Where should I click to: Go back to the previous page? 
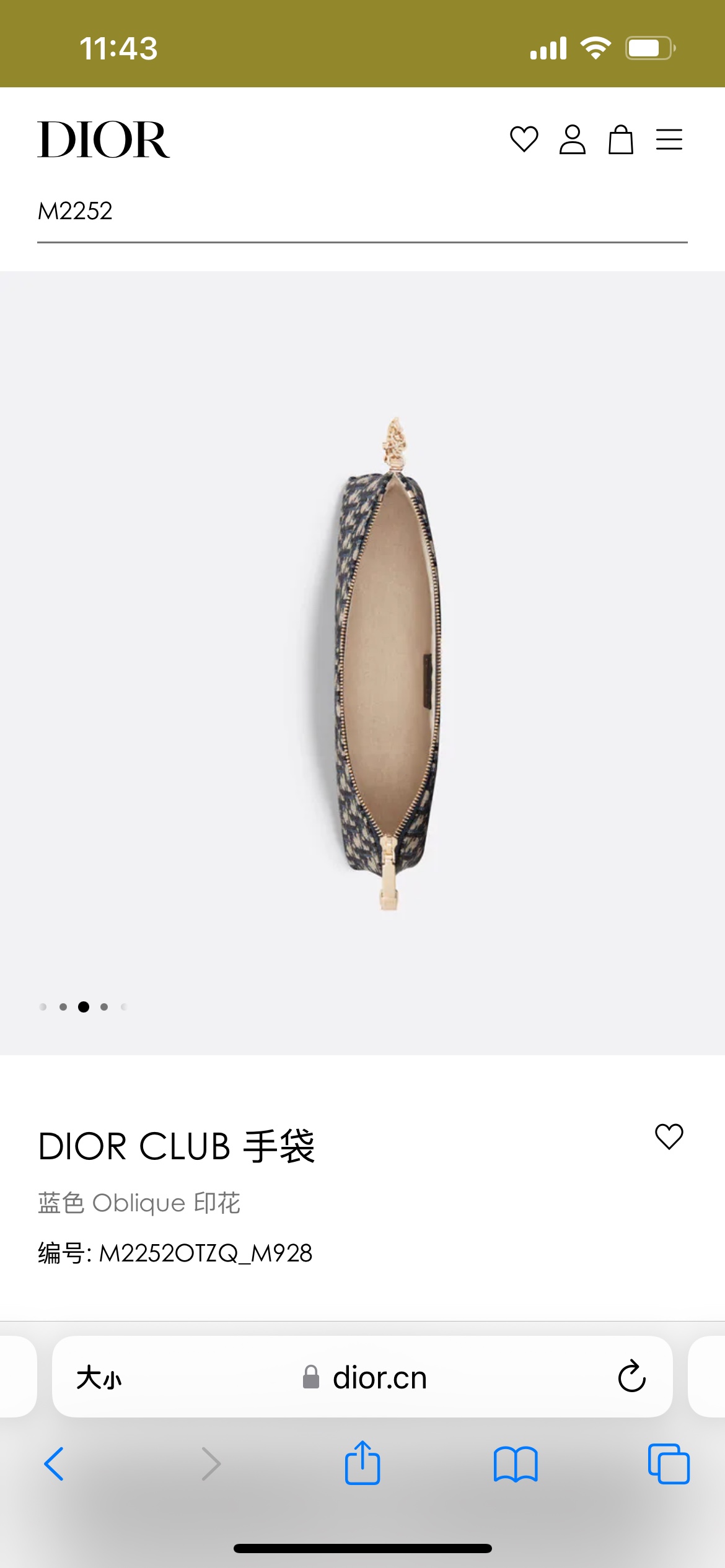[55, 1464]
